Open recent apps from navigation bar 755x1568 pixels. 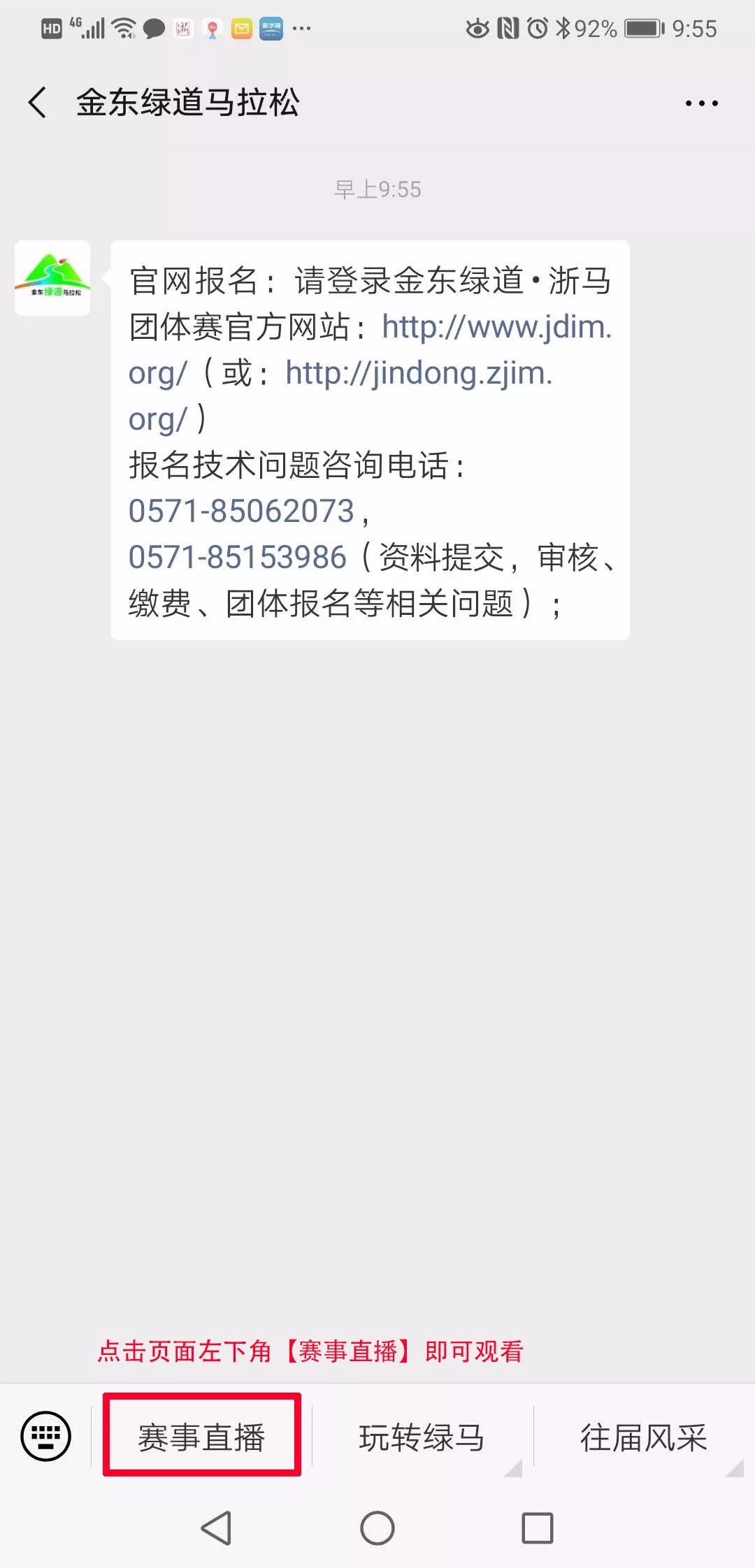click(x=538, y=1528)
